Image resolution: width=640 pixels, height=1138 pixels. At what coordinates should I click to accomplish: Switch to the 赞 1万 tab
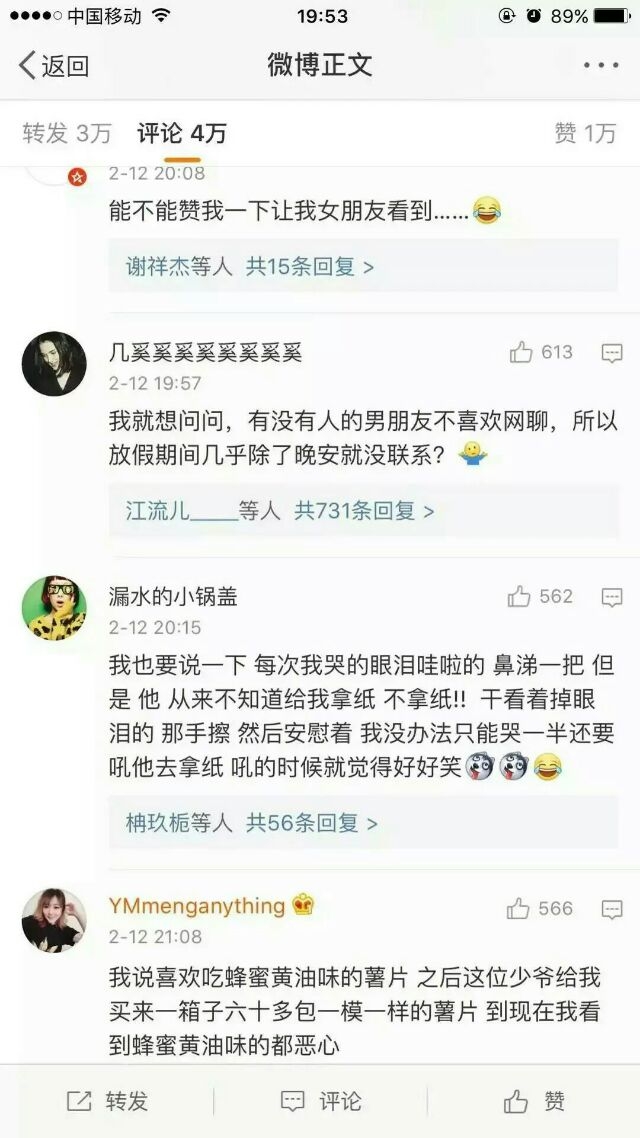pos(585,133)
